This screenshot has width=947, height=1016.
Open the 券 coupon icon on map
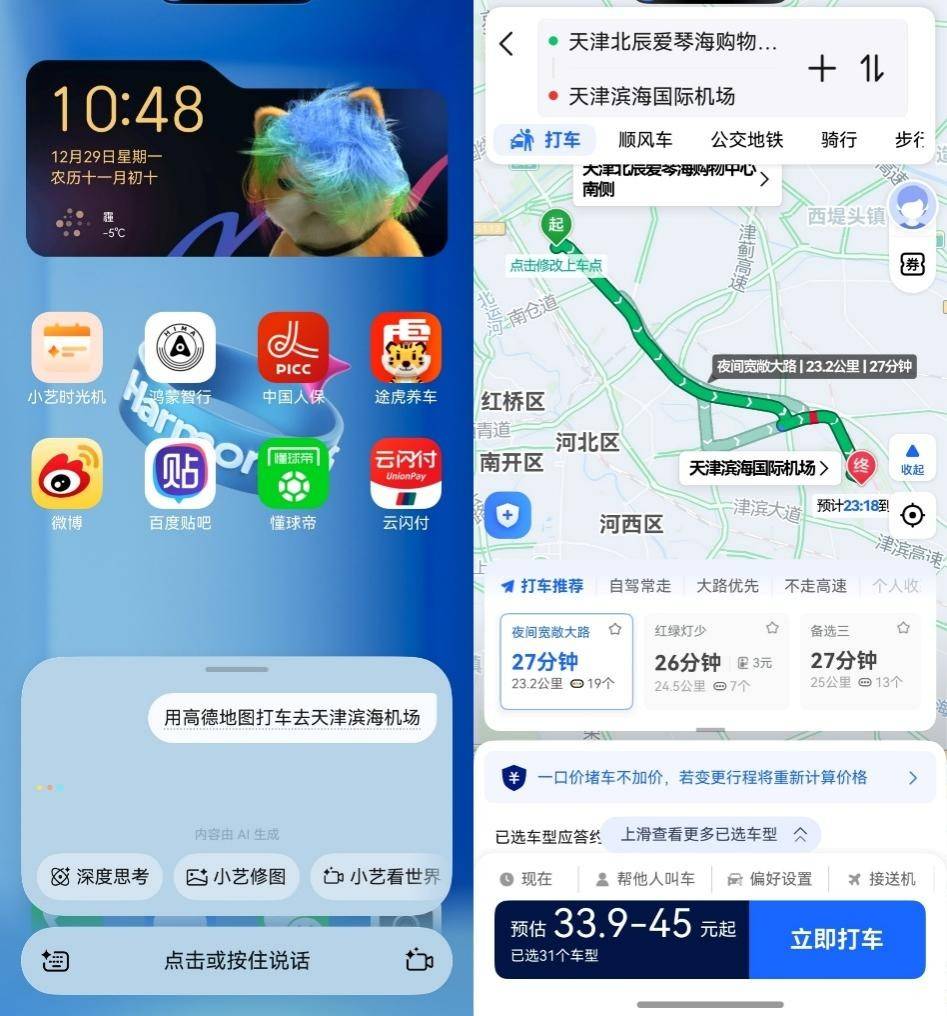912,264
